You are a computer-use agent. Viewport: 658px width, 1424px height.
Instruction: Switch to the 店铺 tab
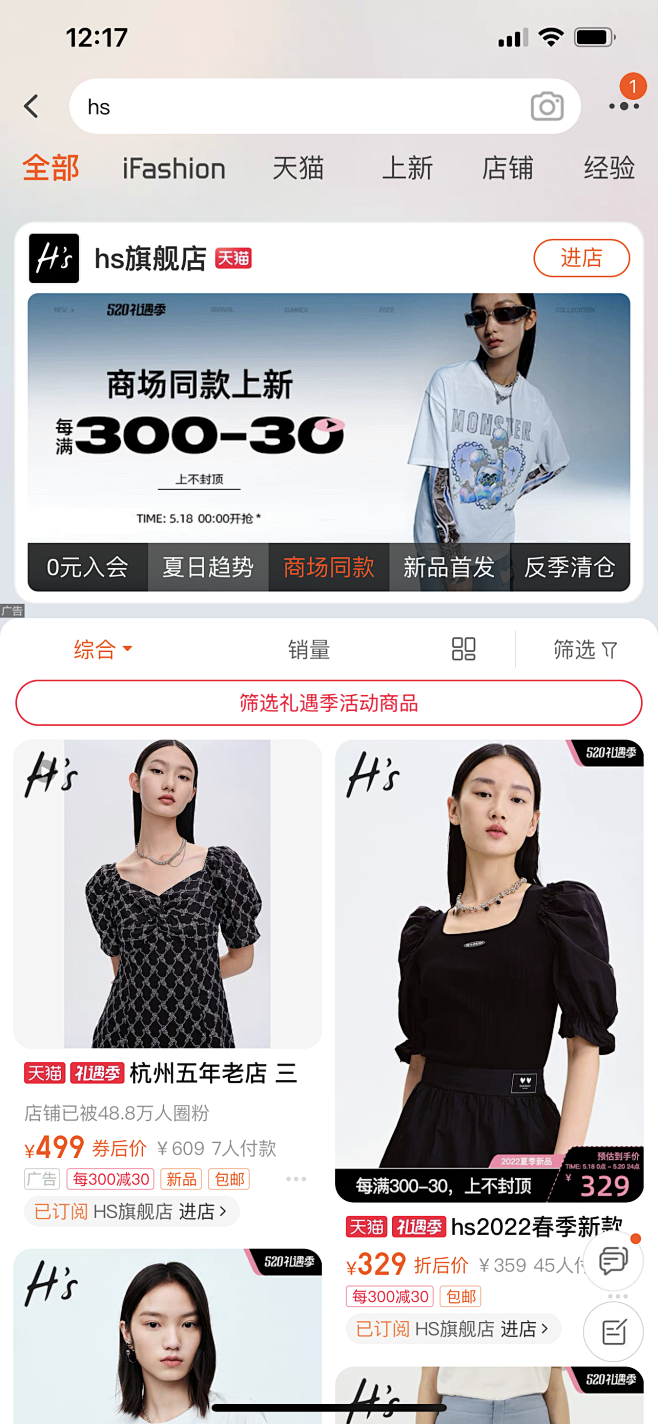(x=508, y=168)
